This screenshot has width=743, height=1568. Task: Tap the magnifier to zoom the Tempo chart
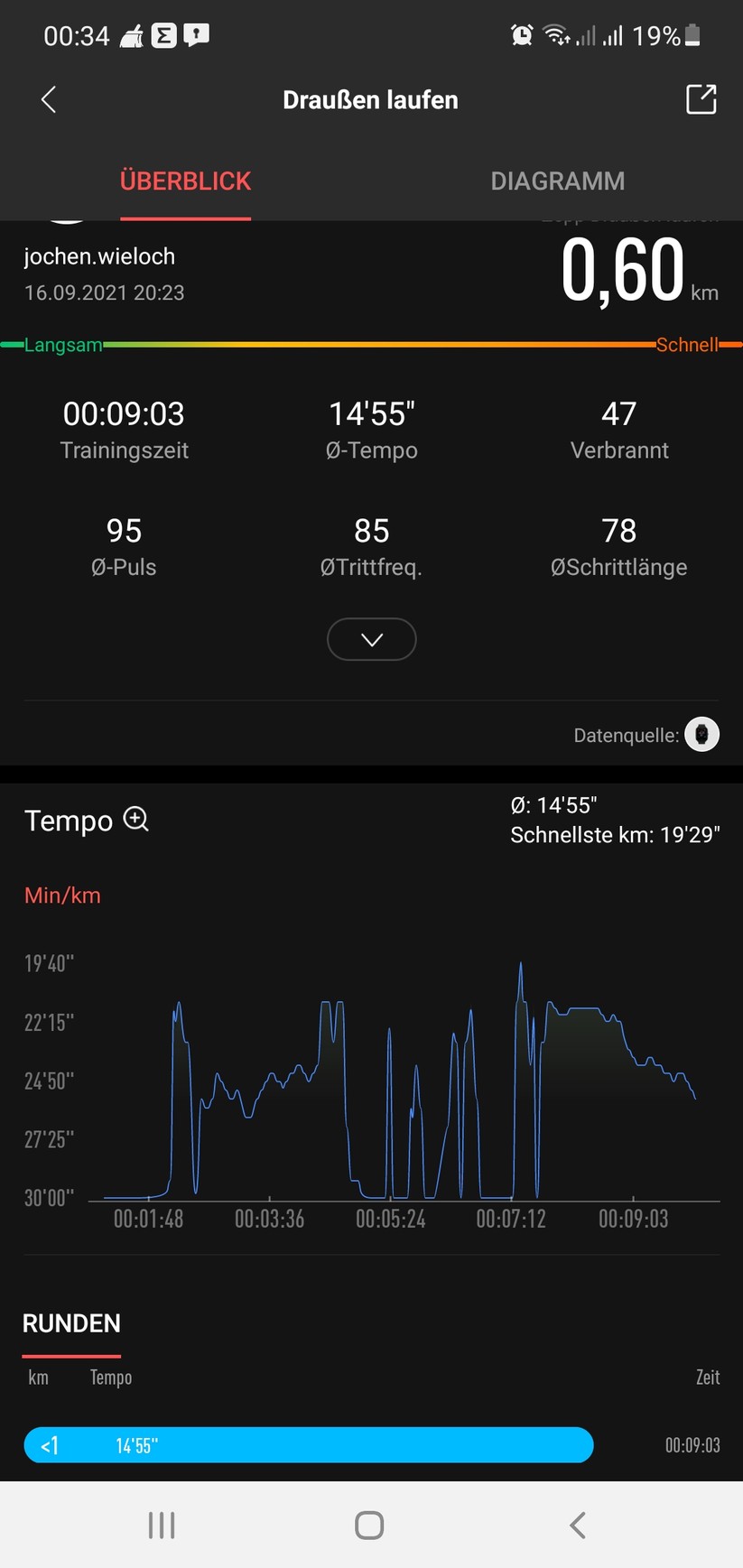pos(135,819)
